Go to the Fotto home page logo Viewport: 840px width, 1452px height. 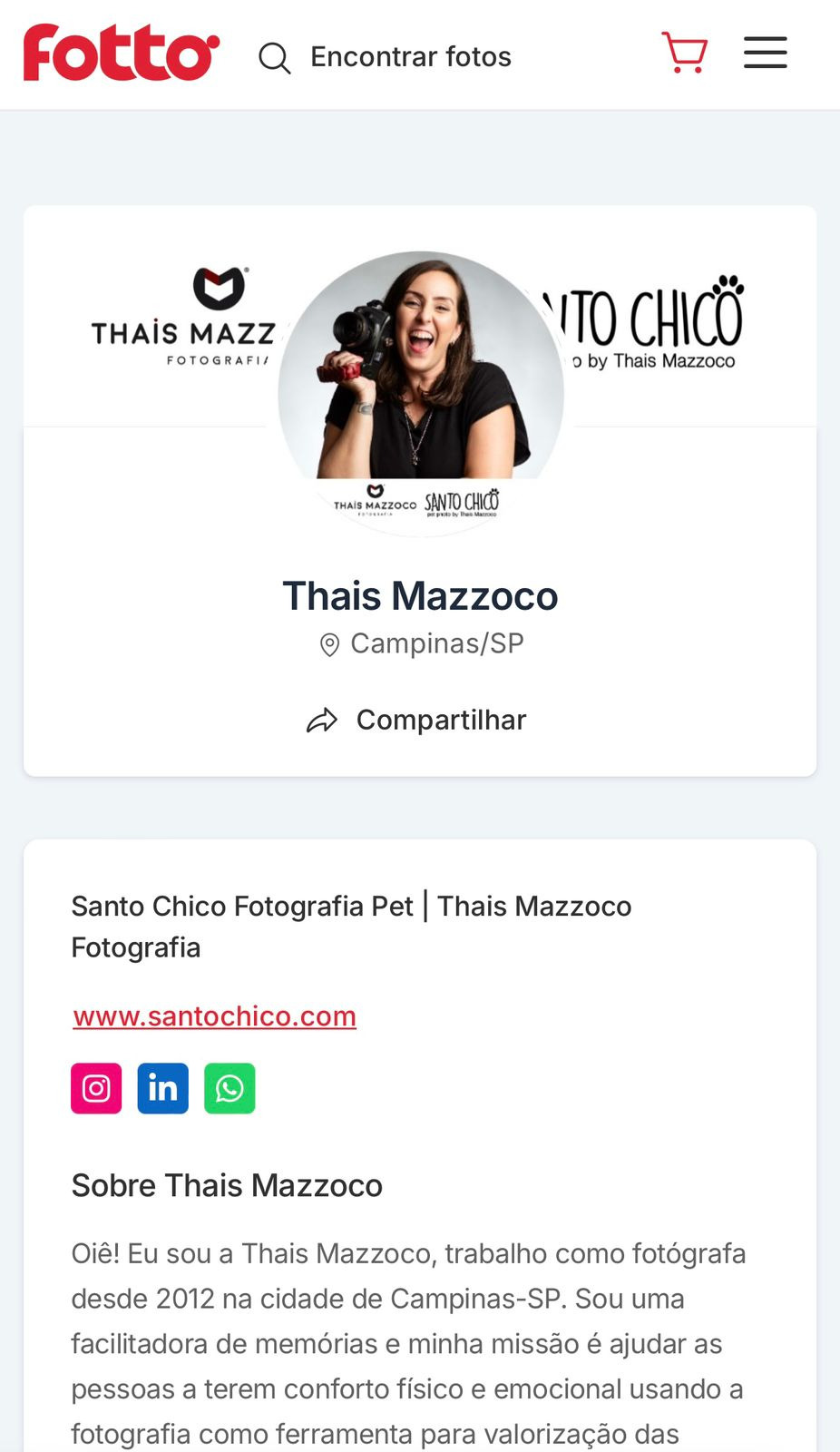pyautogui.click(x=122, y=54)
